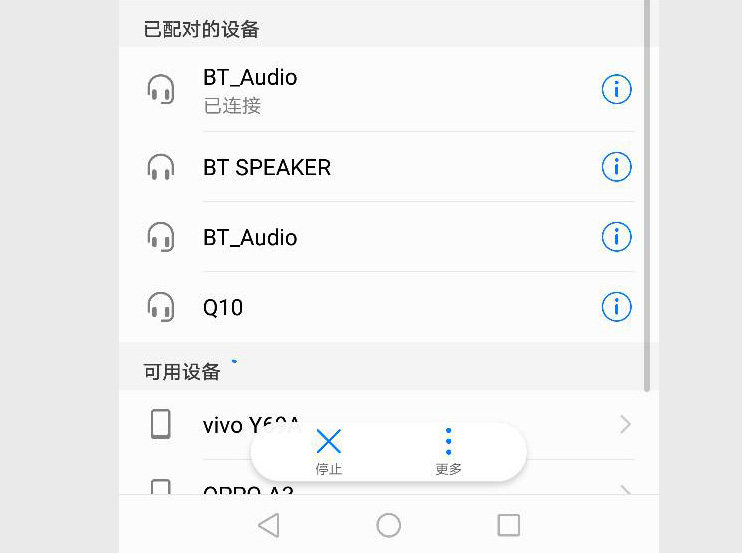Viewport: 750px width, 553px height.
Task: Open recent apps overview
Action: click(x=508, y=525)
